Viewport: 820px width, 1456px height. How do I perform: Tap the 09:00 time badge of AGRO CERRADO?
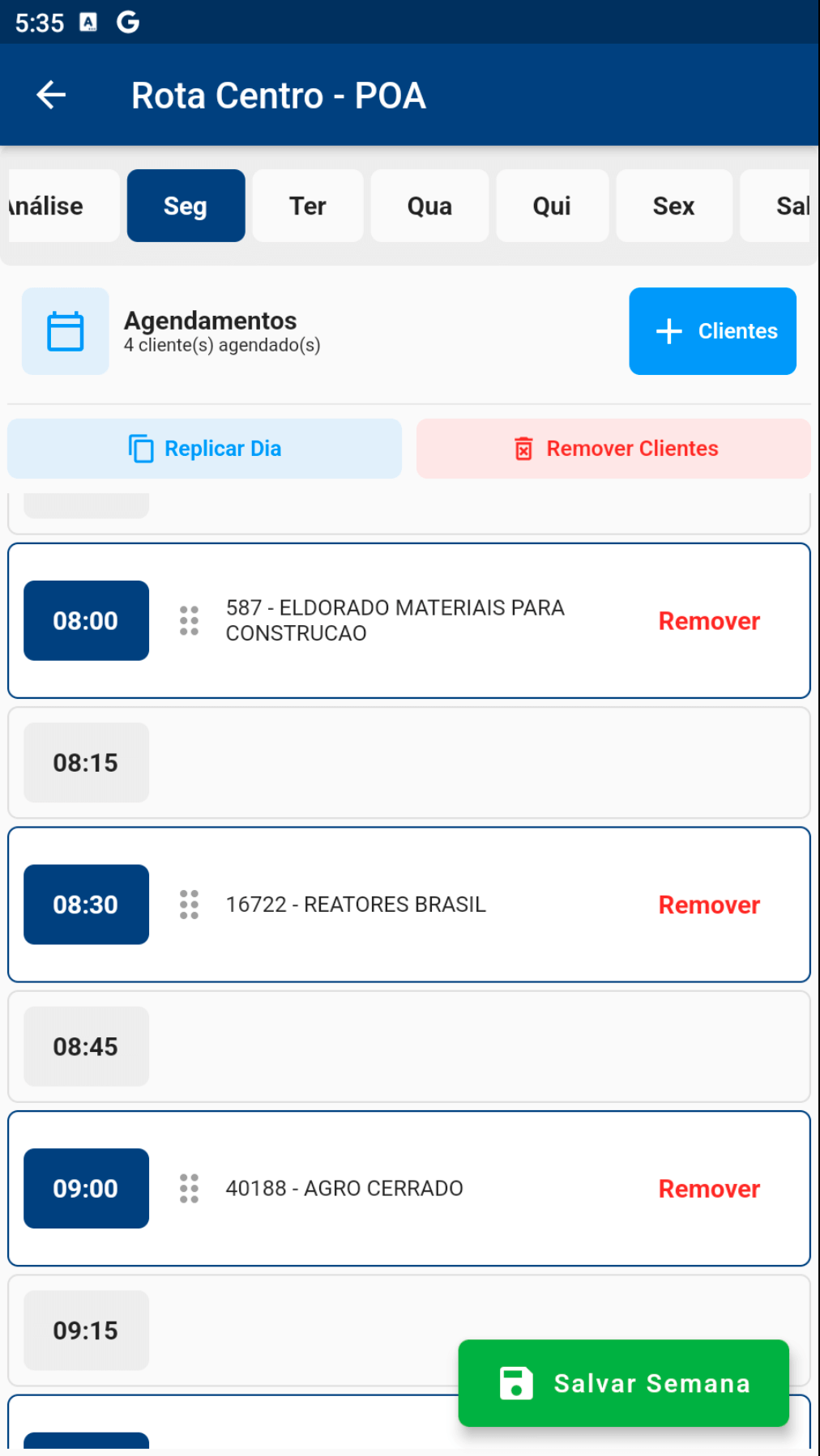pos(86,1188)
